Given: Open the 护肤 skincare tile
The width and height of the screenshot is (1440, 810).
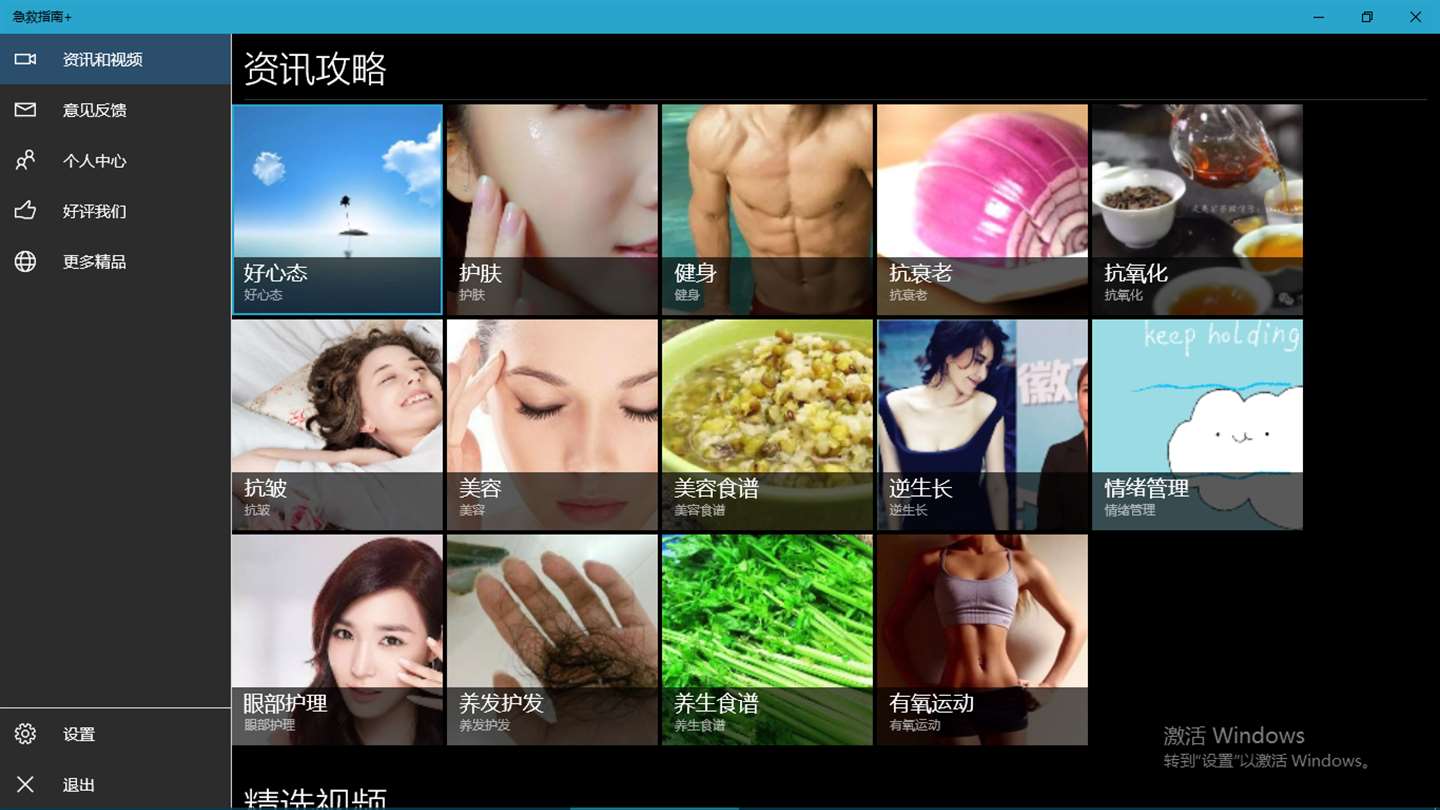Looking at the screenshot, I should point(552,210).
